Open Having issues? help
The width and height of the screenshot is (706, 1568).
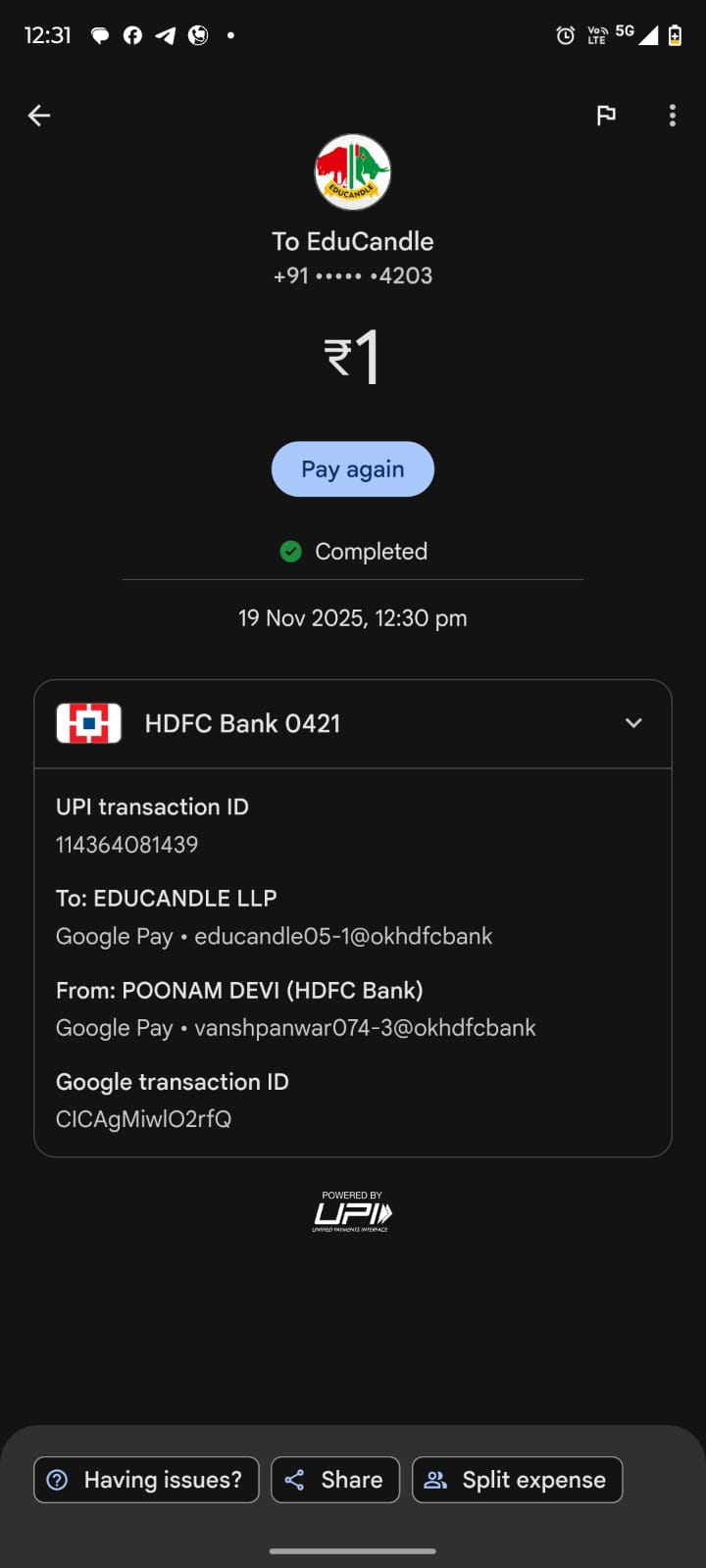[146, 1480]
